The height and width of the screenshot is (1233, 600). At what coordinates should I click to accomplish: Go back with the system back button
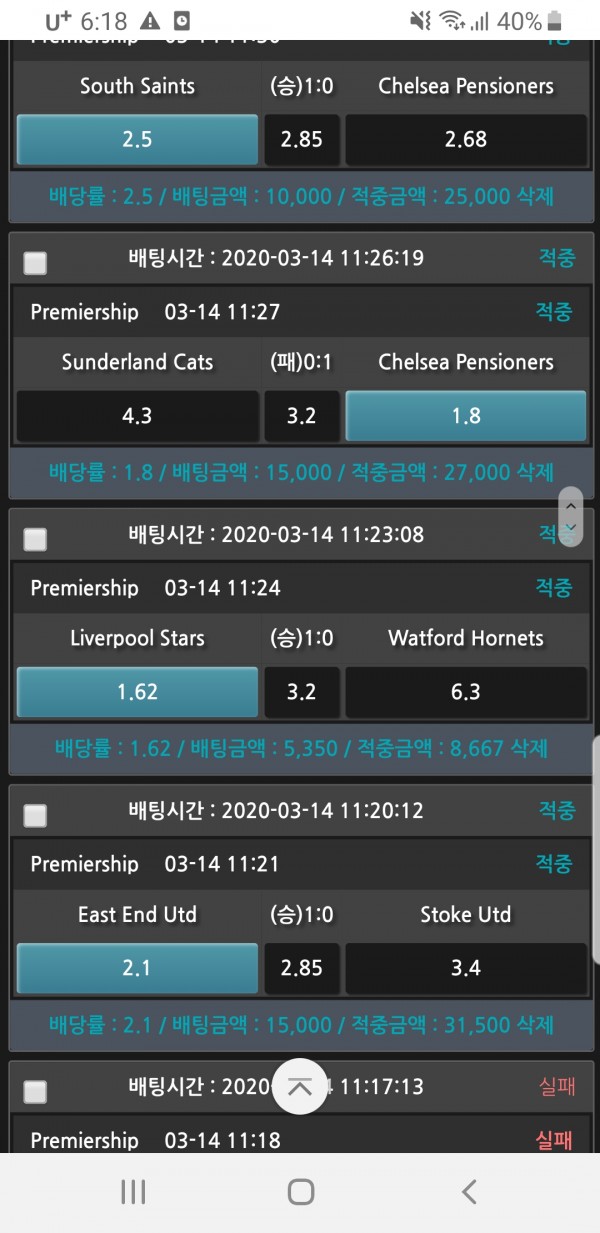click(468, 1191)
